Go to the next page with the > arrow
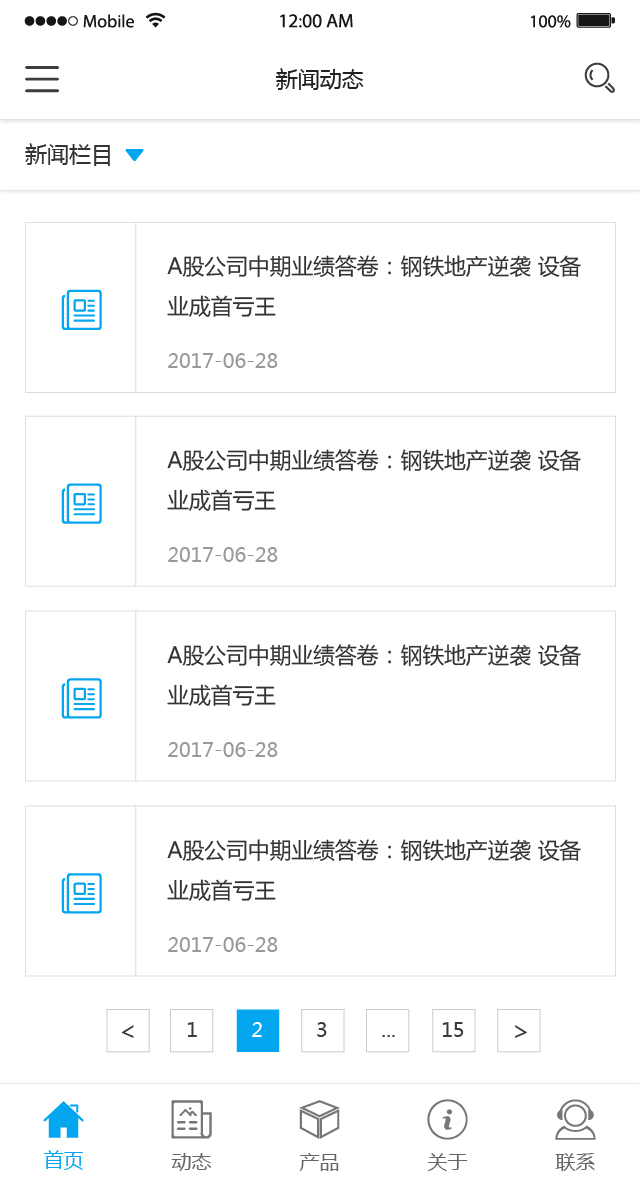This screenshot has height=1183, width=640. (x=518, y=1030)
